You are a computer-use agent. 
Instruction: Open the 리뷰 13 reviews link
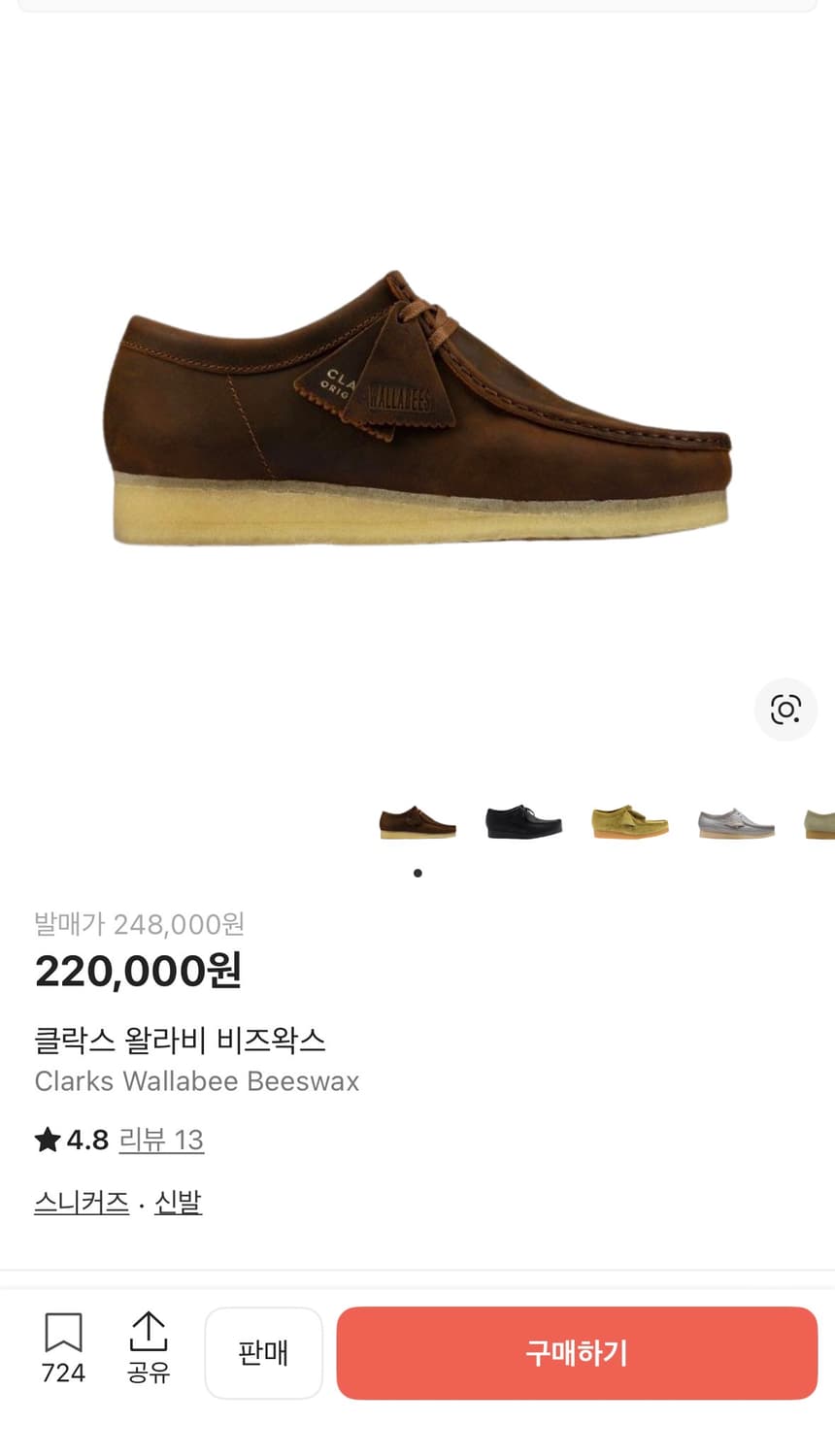point(161,1140)
